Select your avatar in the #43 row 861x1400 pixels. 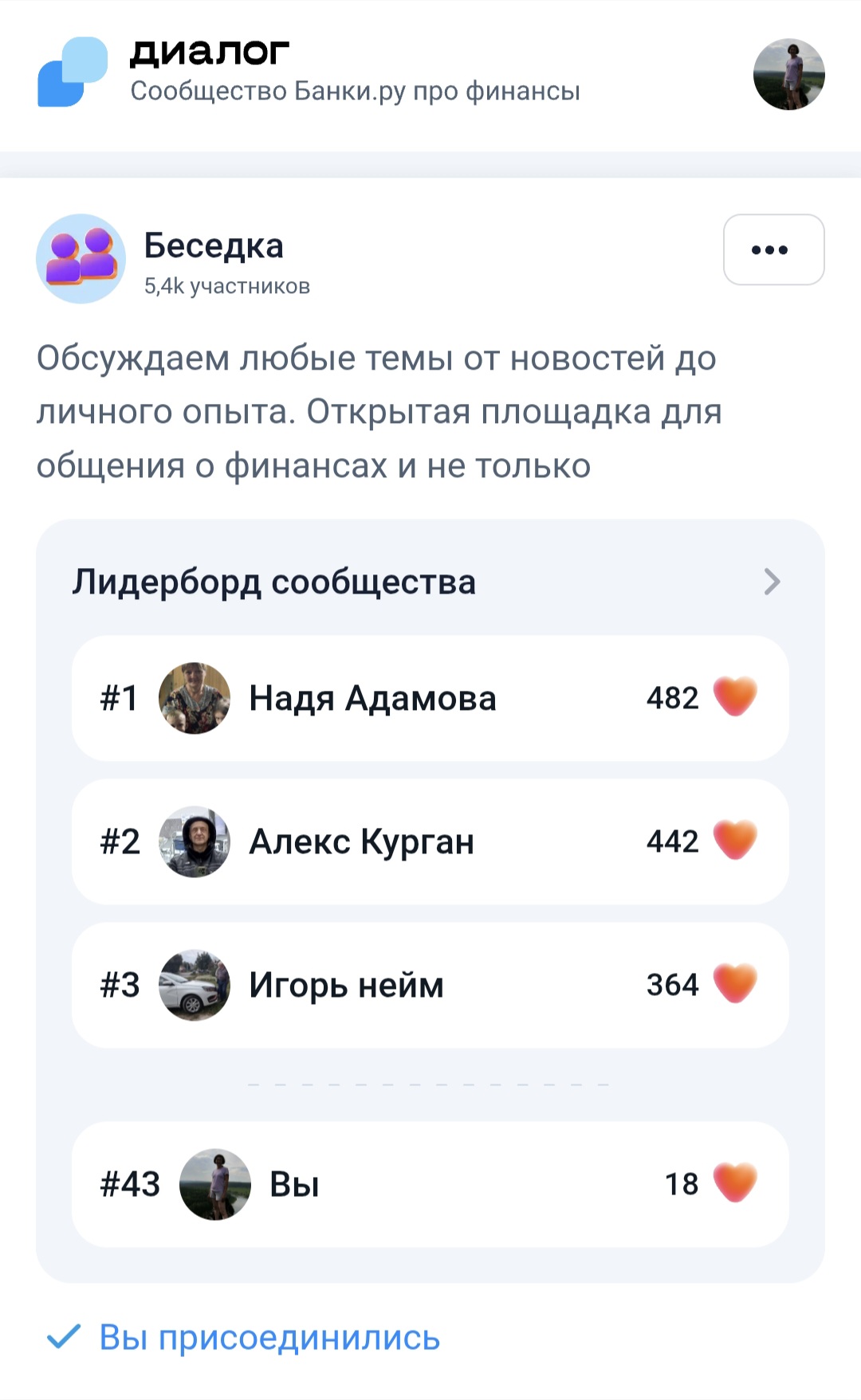click(x=217, y=1185)
